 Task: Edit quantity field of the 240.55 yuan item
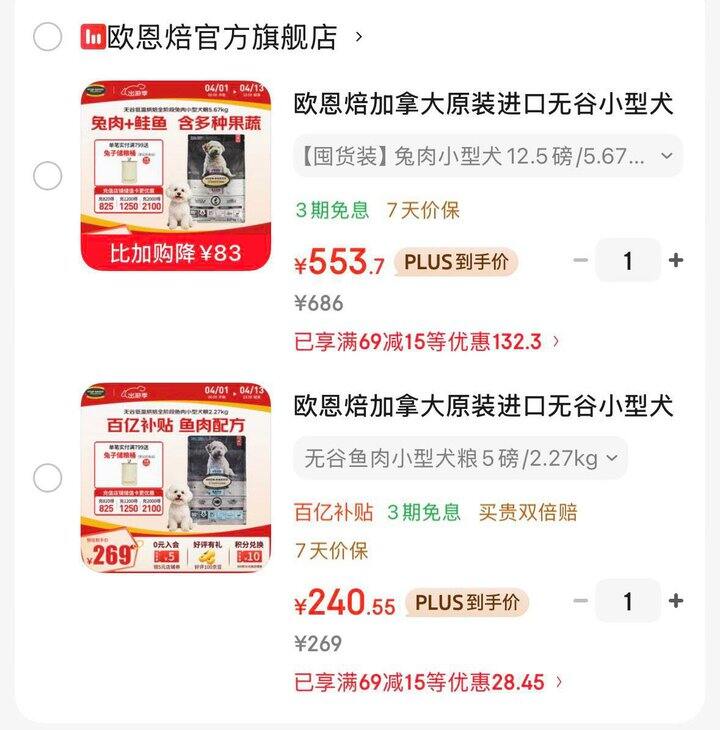628,601
